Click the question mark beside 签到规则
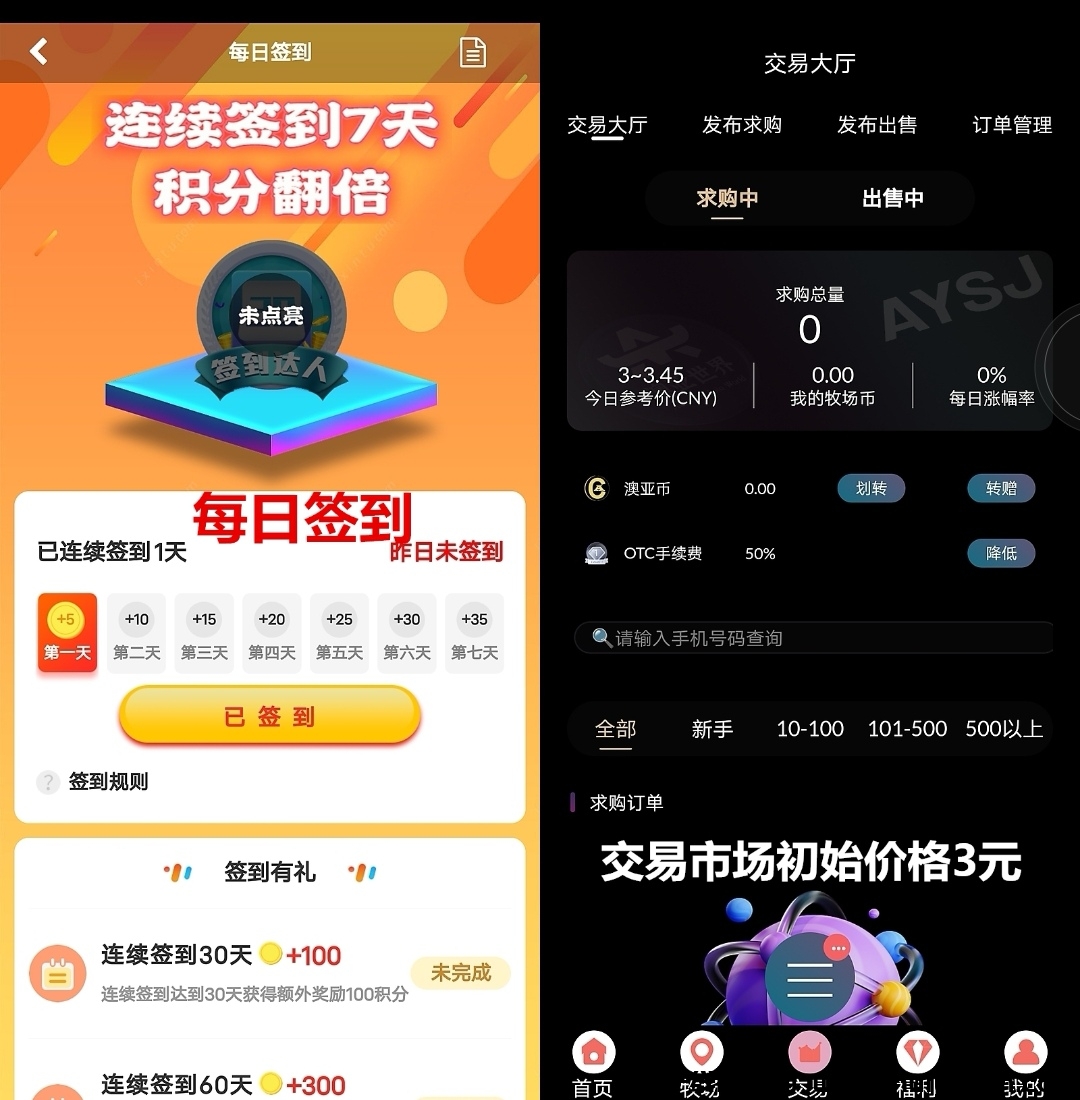1080x1100 pixels. click(x=47, y=783)
